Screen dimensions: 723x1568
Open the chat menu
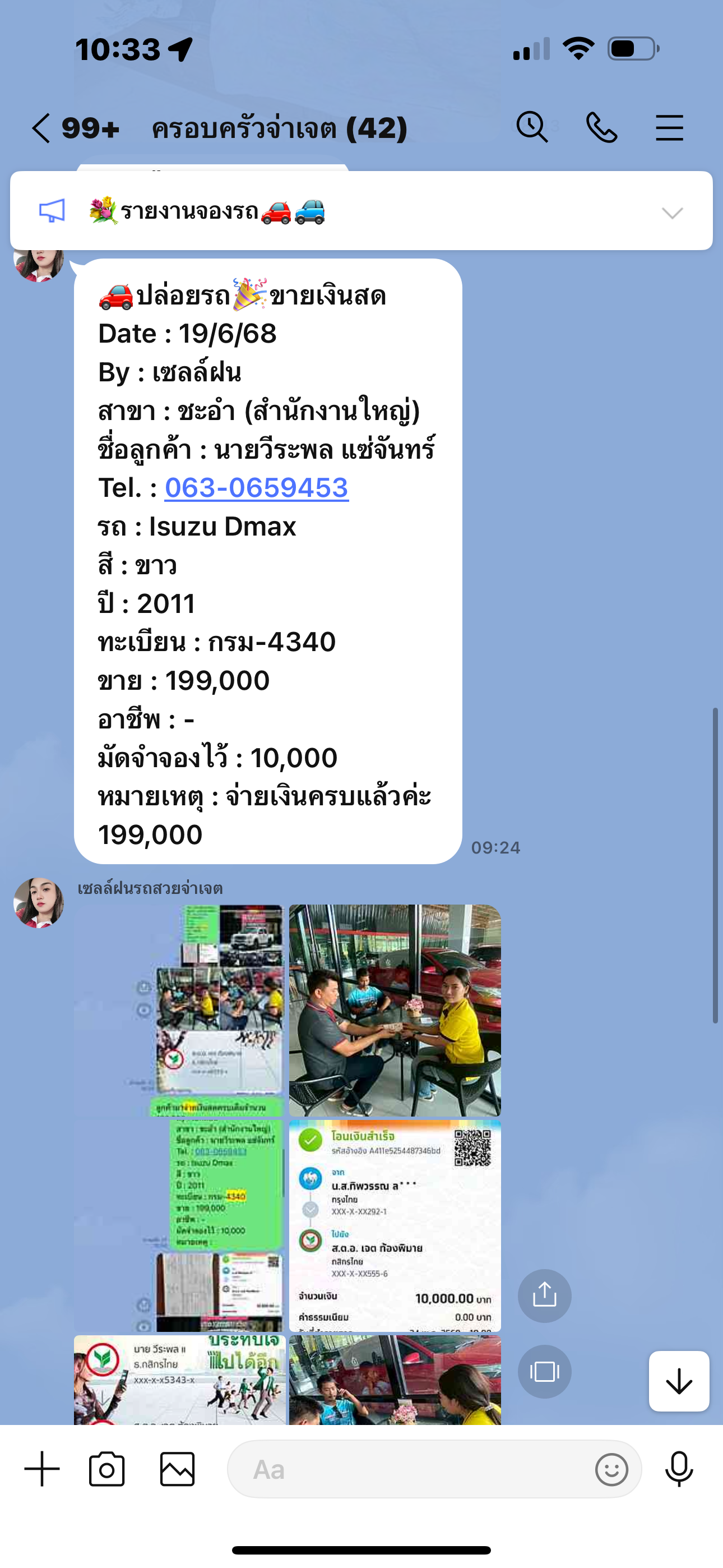click(669, 128)
